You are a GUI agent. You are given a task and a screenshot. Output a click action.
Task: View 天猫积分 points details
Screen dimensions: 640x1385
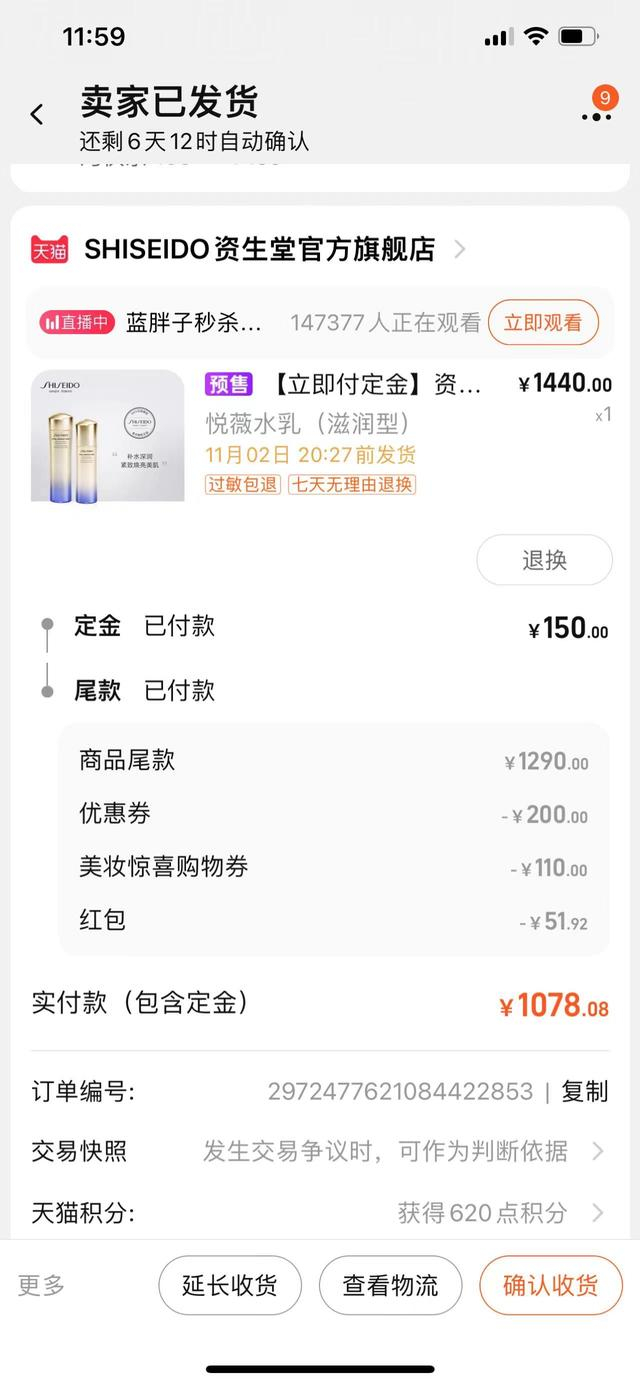pos(320,1213)
